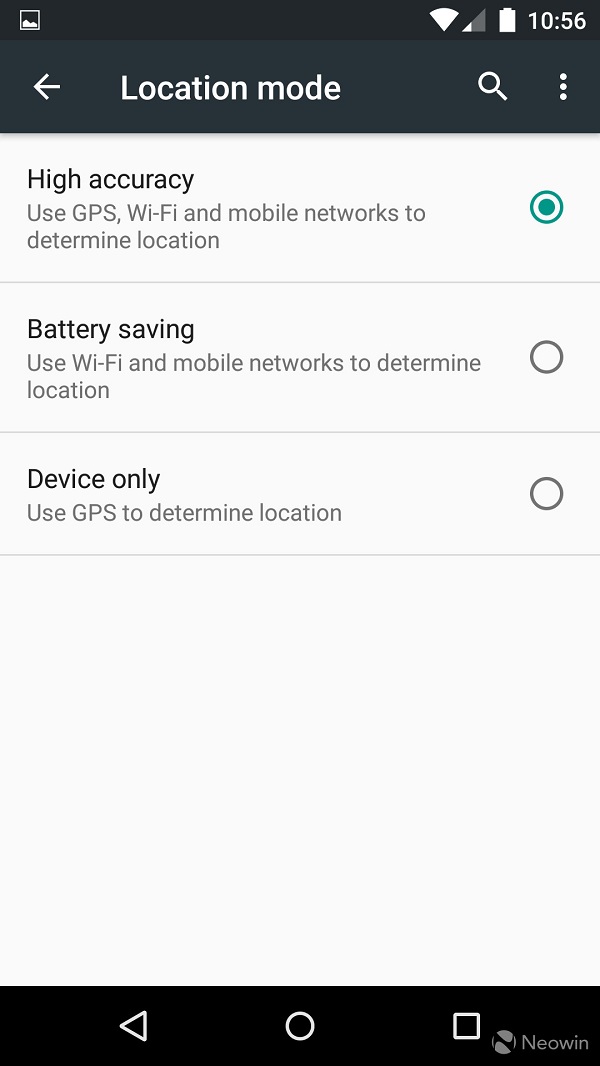Select High accuracy location mode
600x1066 pixels.
pos(546,208)
